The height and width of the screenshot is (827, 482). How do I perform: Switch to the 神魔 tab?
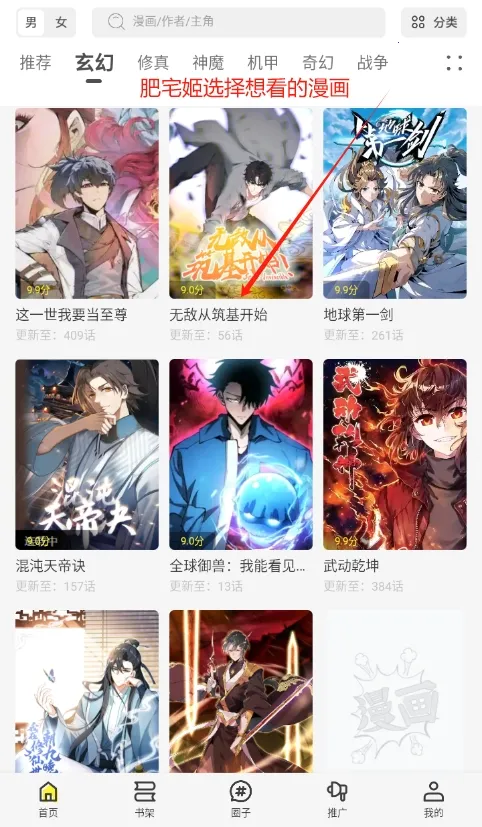pyautogui.click(x=208, y=63)
